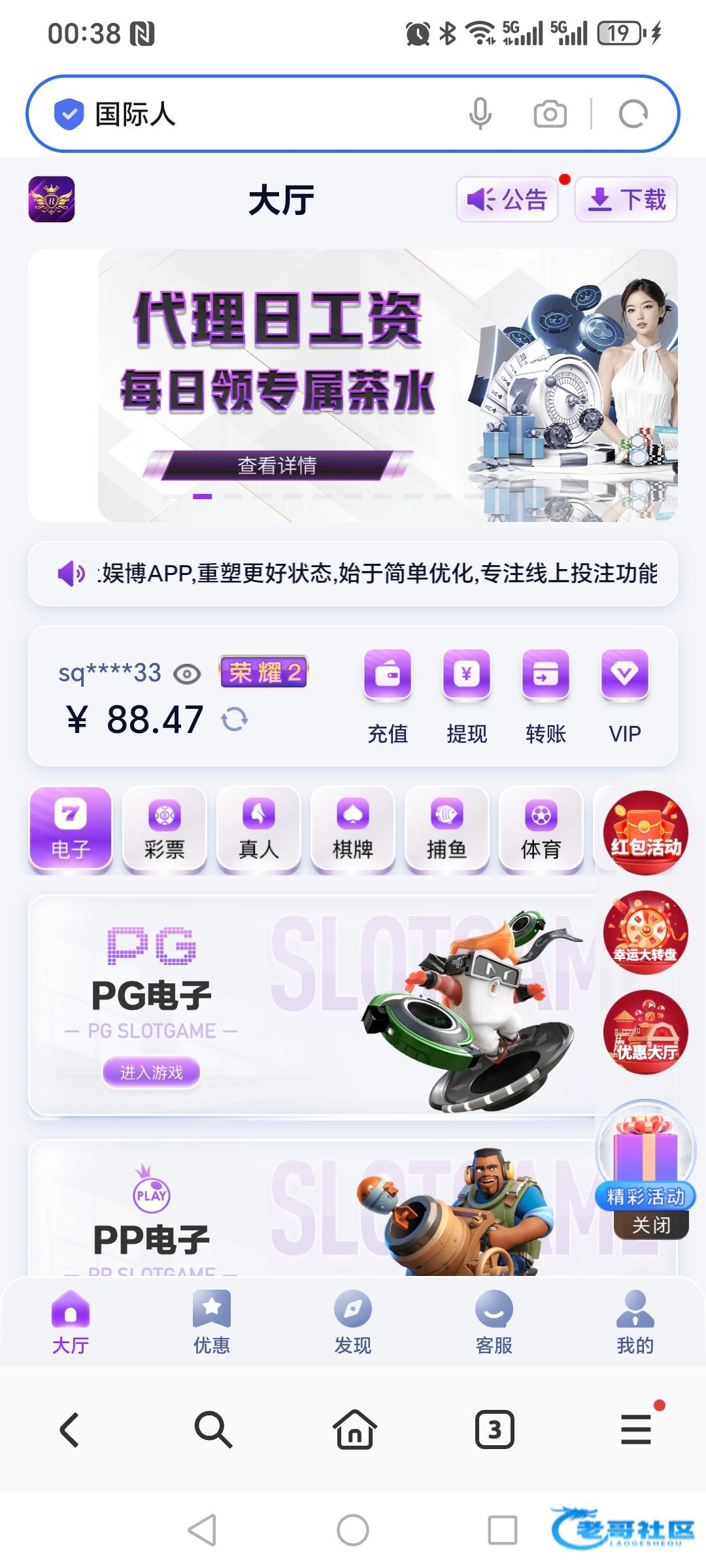Image resolution: width=706 pixels, height=1568 pixels.
Task: Close the 精彩活动 floating widget
Action: coord(650,1225)
